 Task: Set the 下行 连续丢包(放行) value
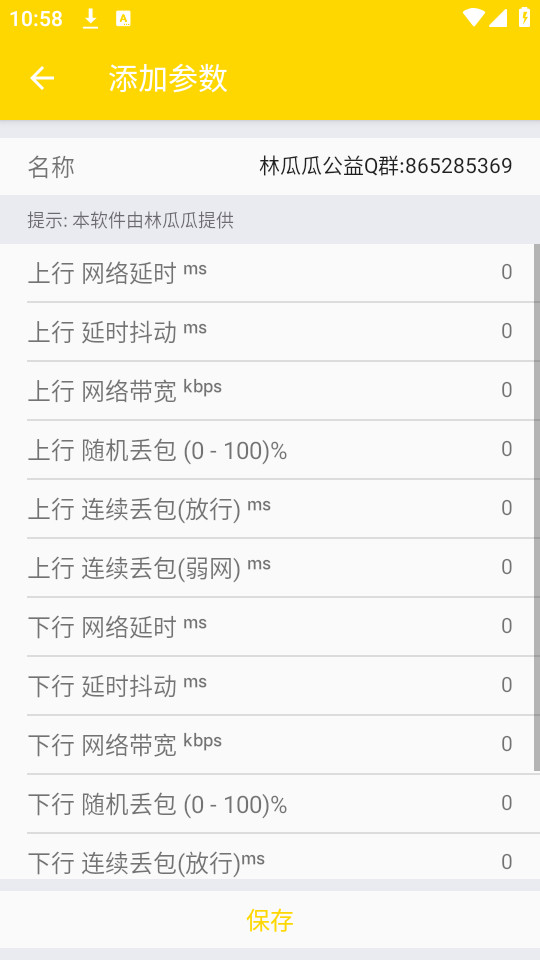(269, 857)
